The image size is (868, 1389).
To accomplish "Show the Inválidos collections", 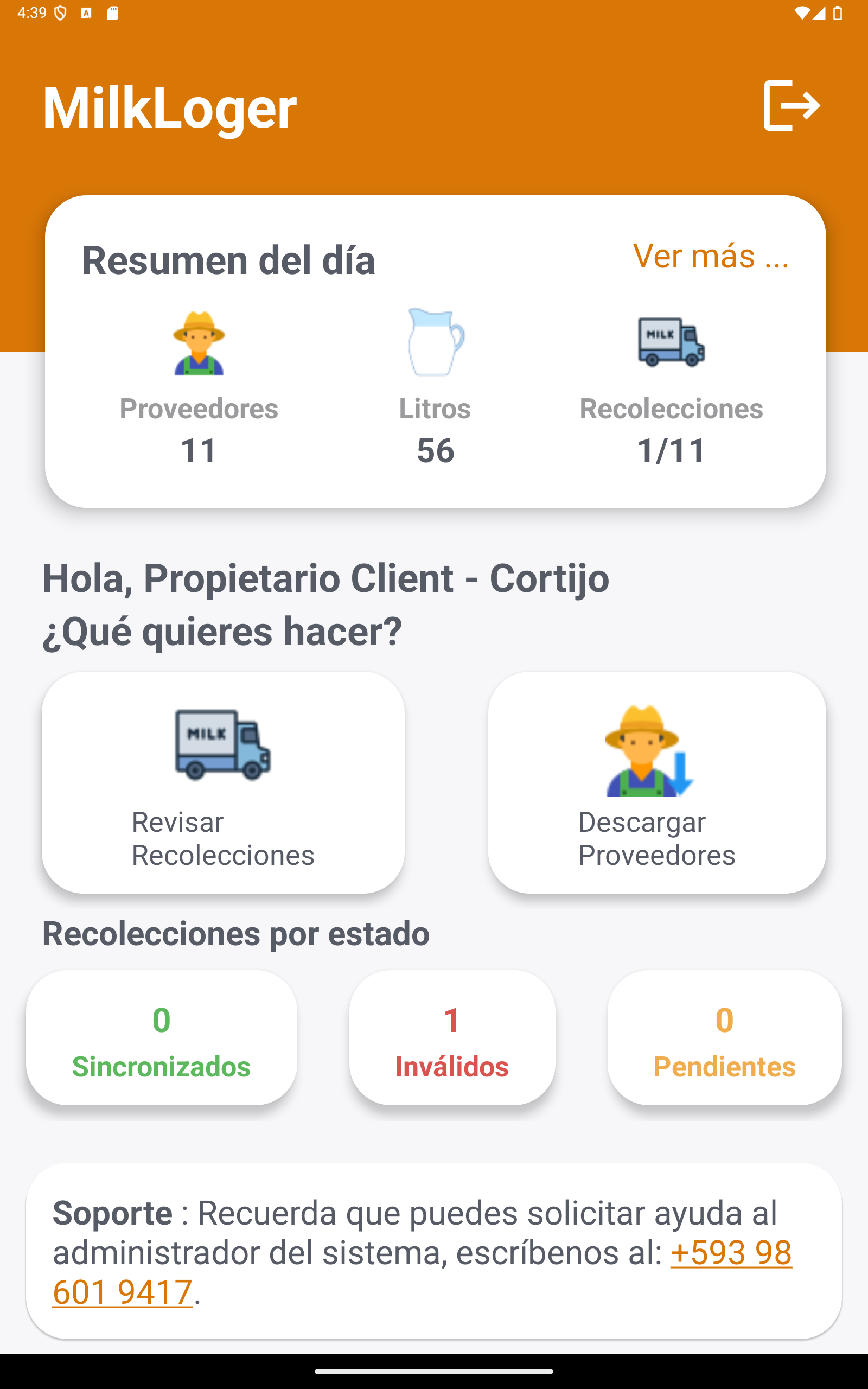I will click(452, 1037).
